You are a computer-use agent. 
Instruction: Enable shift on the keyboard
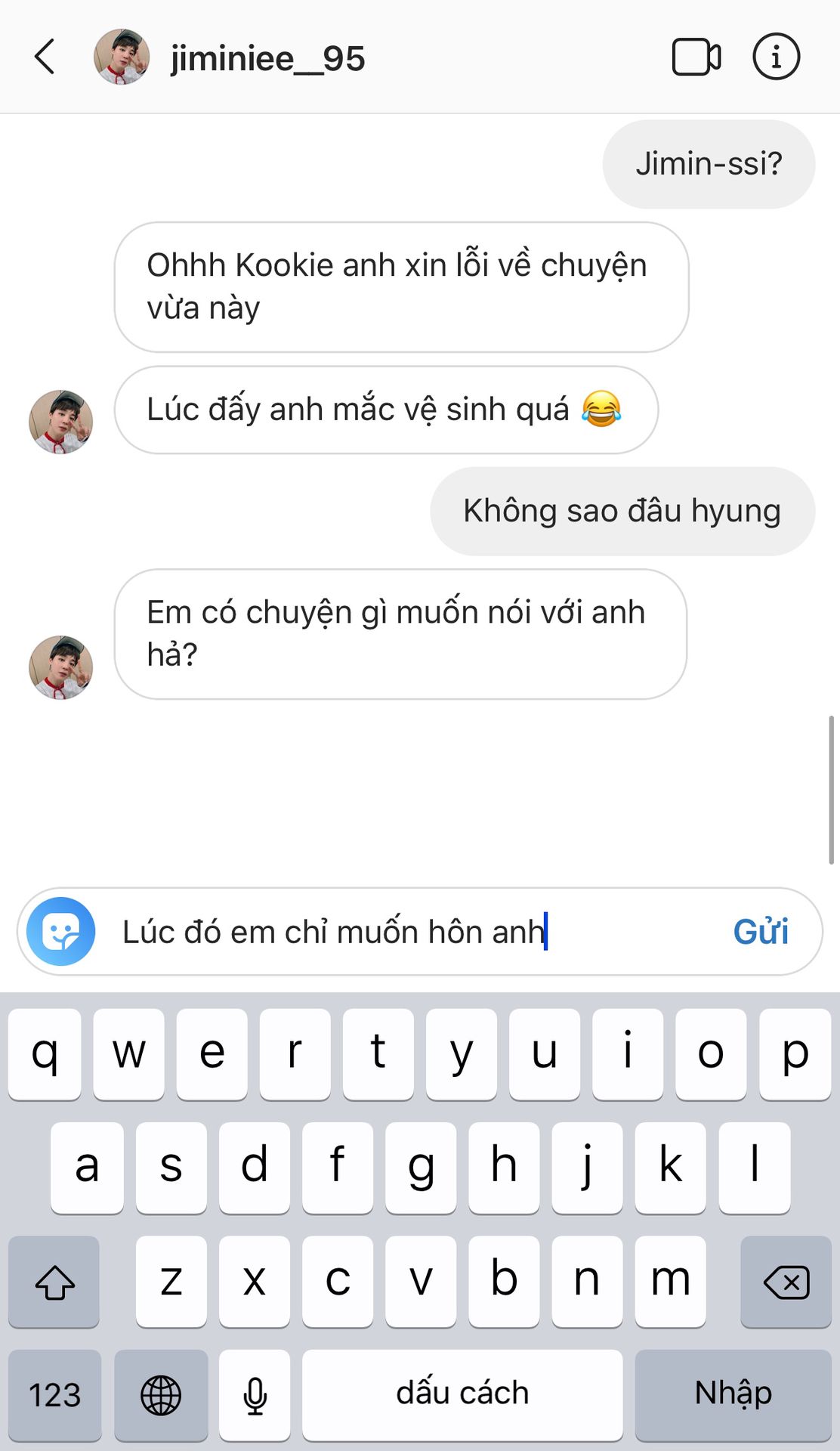click(x=54, y=1282)
